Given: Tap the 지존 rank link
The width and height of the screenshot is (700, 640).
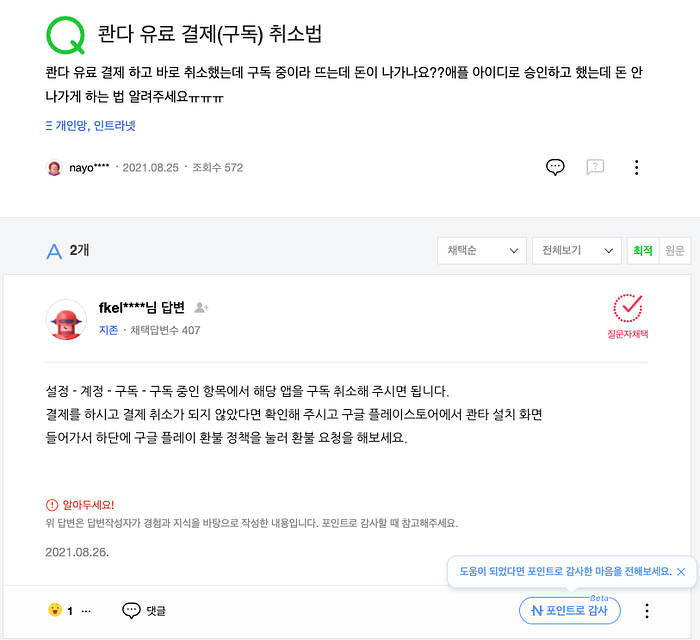Looking at the screenshot, I should click(108, 330).
